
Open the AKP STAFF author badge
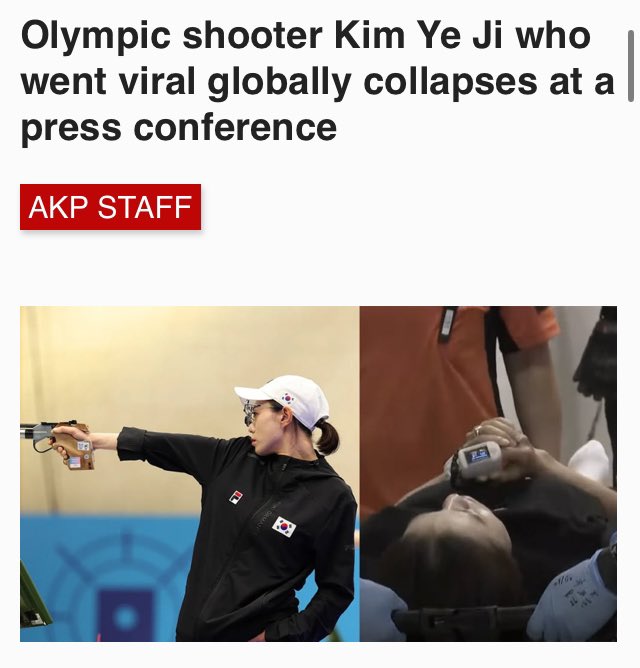(x=110, y=207)
